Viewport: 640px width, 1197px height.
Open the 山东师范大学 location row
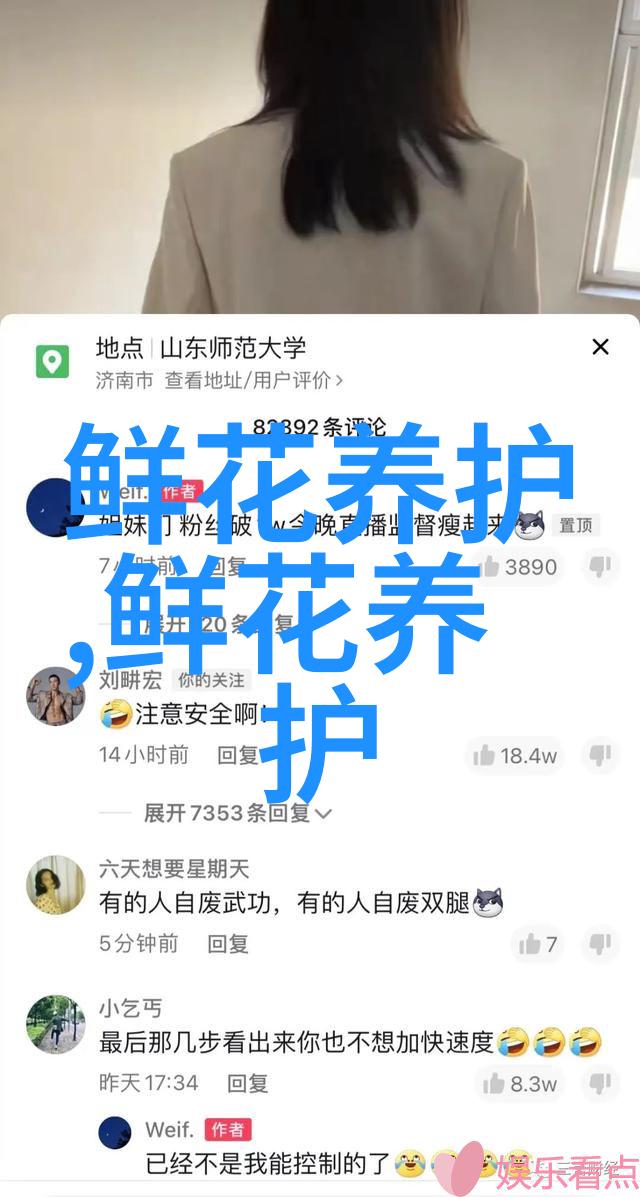click(228, 348)
